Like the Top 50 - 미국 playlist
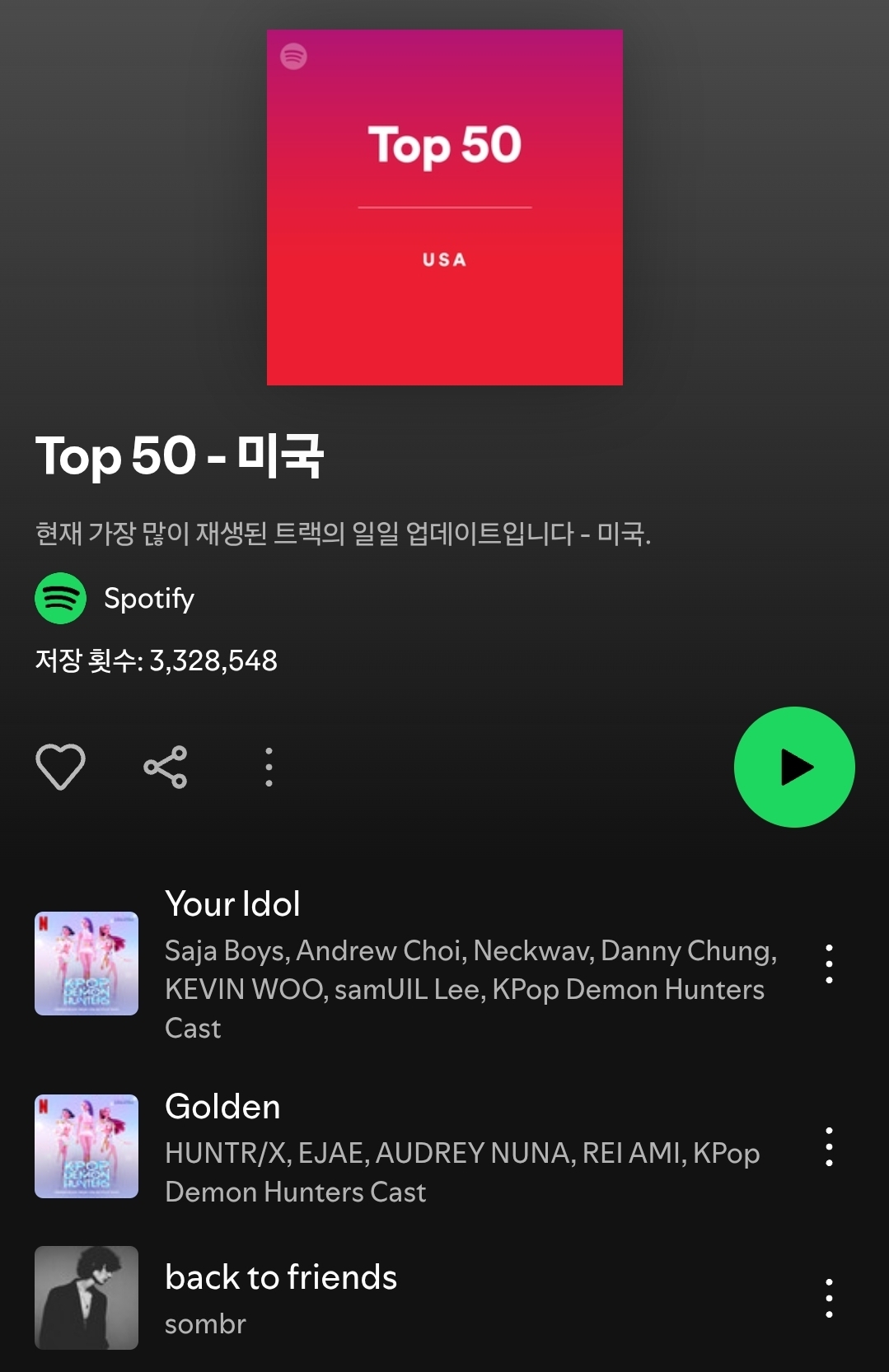 click(60, 767)
